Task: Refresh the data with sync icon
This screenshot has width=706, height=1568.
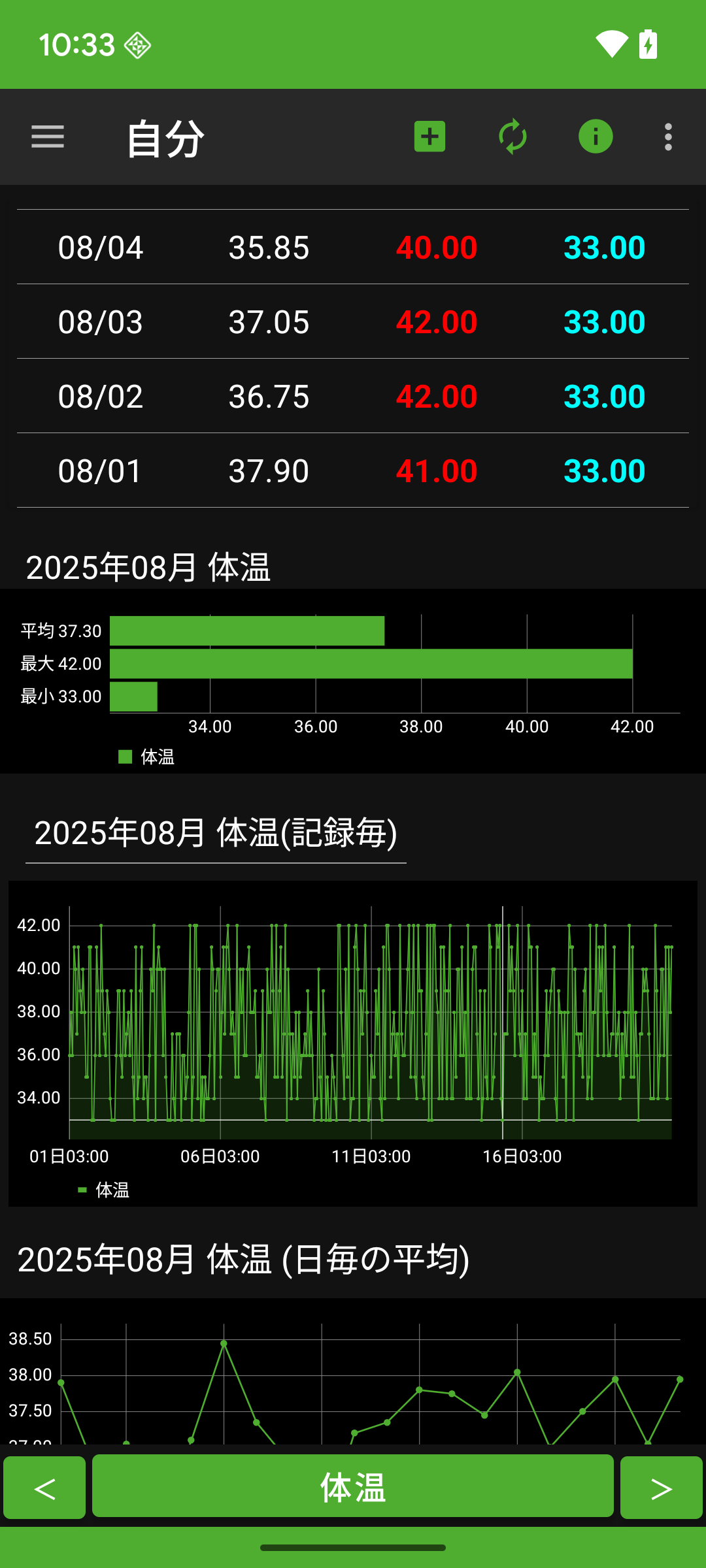Action: [513, 137]
